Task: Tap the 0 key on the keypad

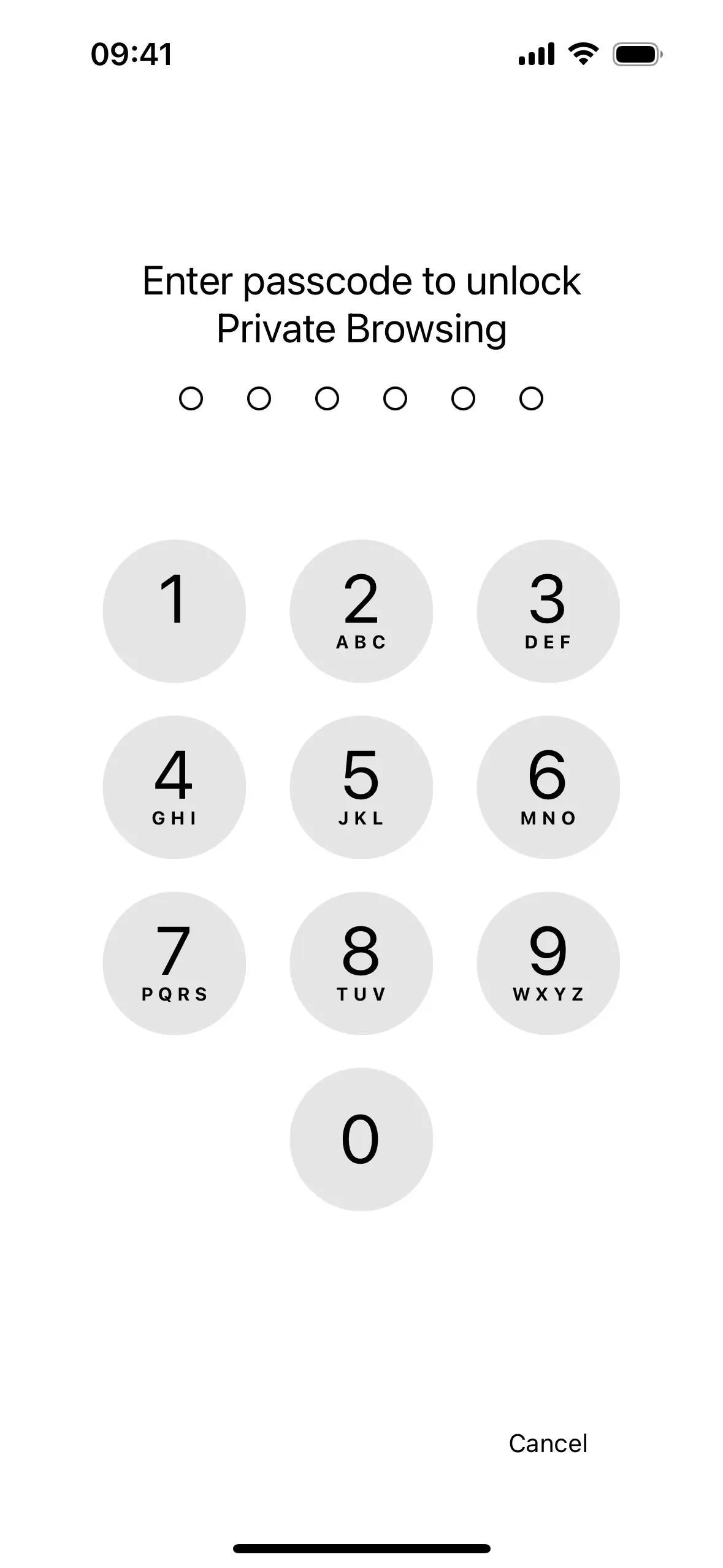Action: (361, 1139)
